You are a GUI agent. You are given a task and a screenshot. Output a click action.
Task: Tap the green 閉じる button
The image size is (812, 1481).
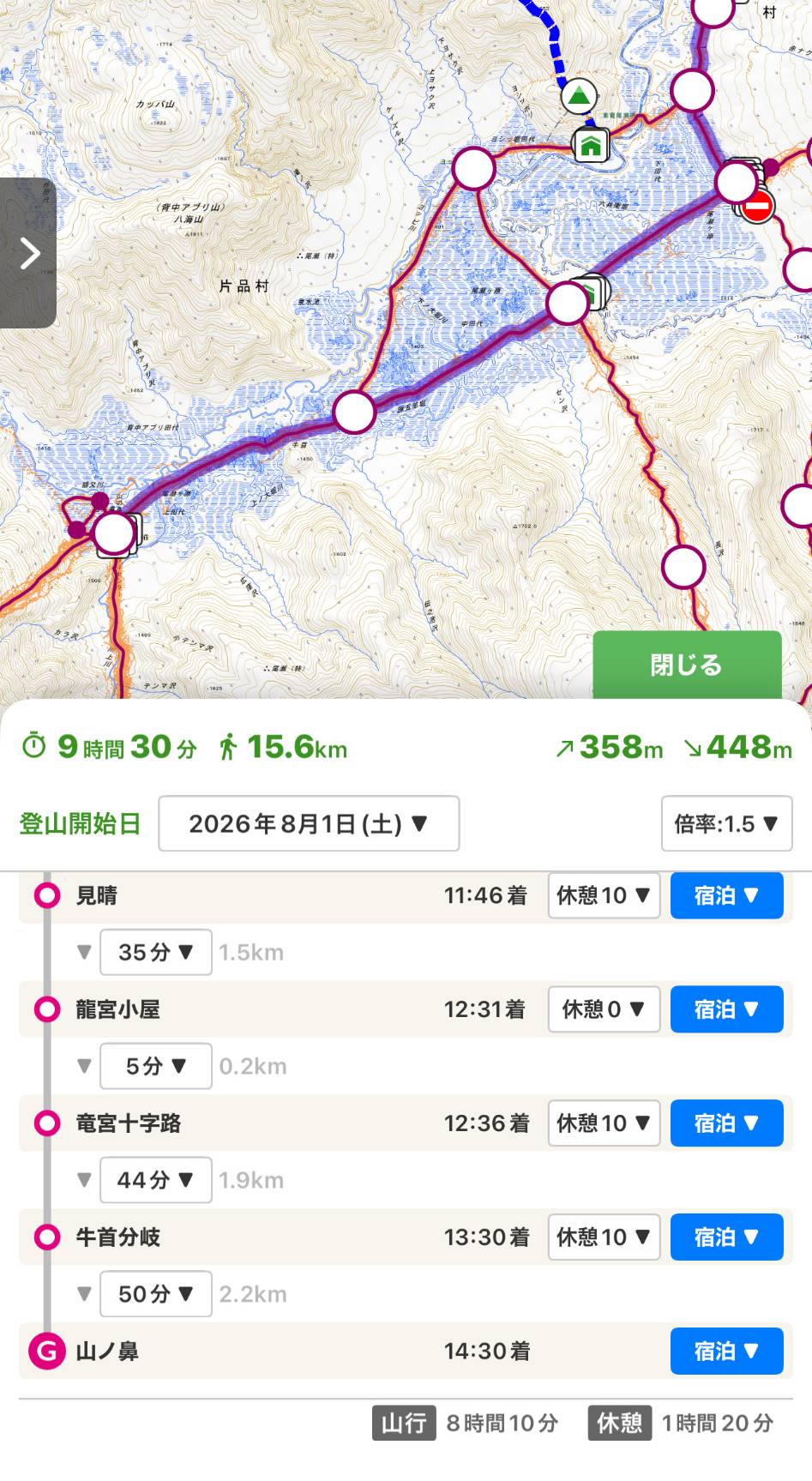point(687,665)
